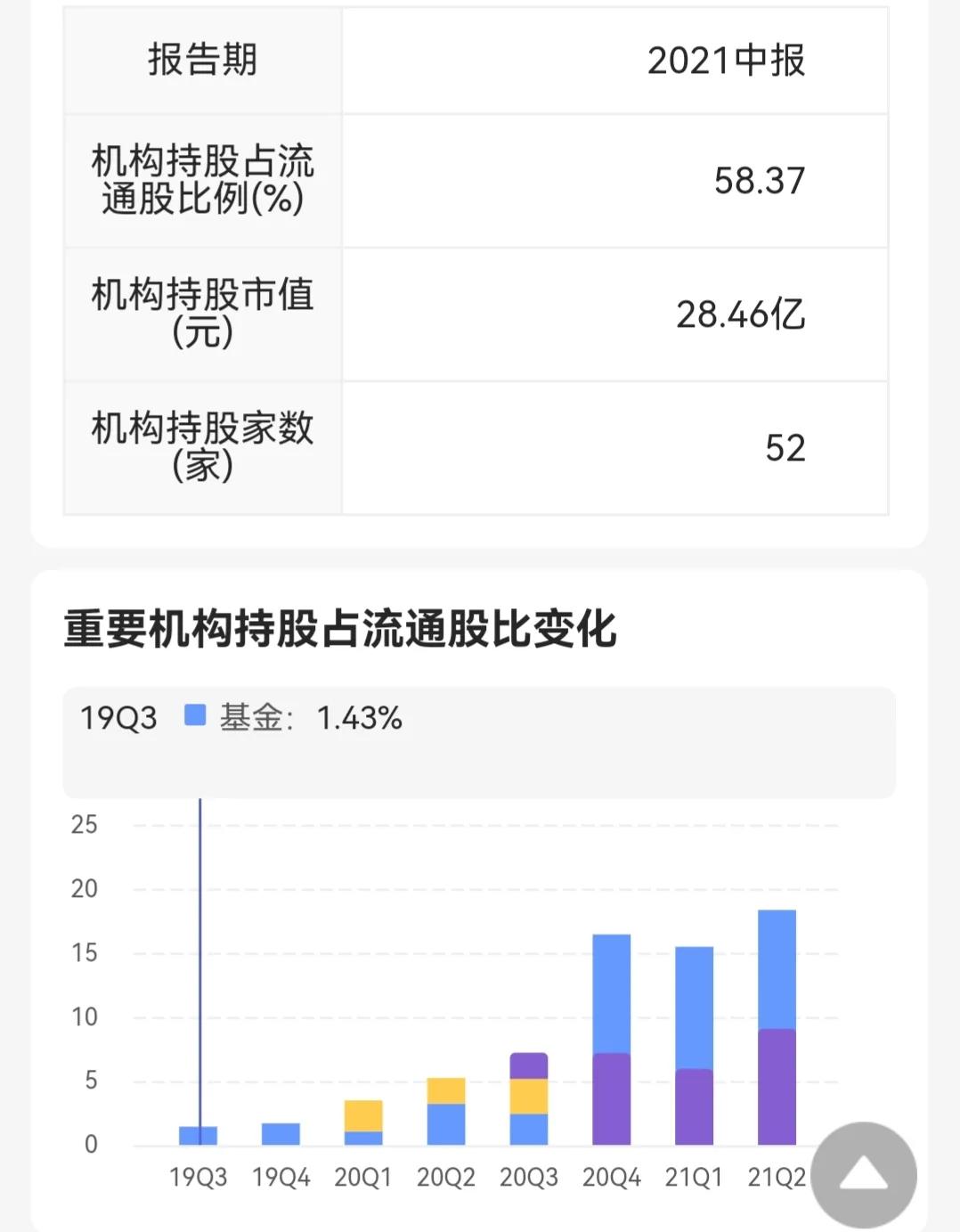Image resolution: width=960 pixels, height=1232 pixels.
Task: Click the 2021中报 report period value
Action: point(726,61)
